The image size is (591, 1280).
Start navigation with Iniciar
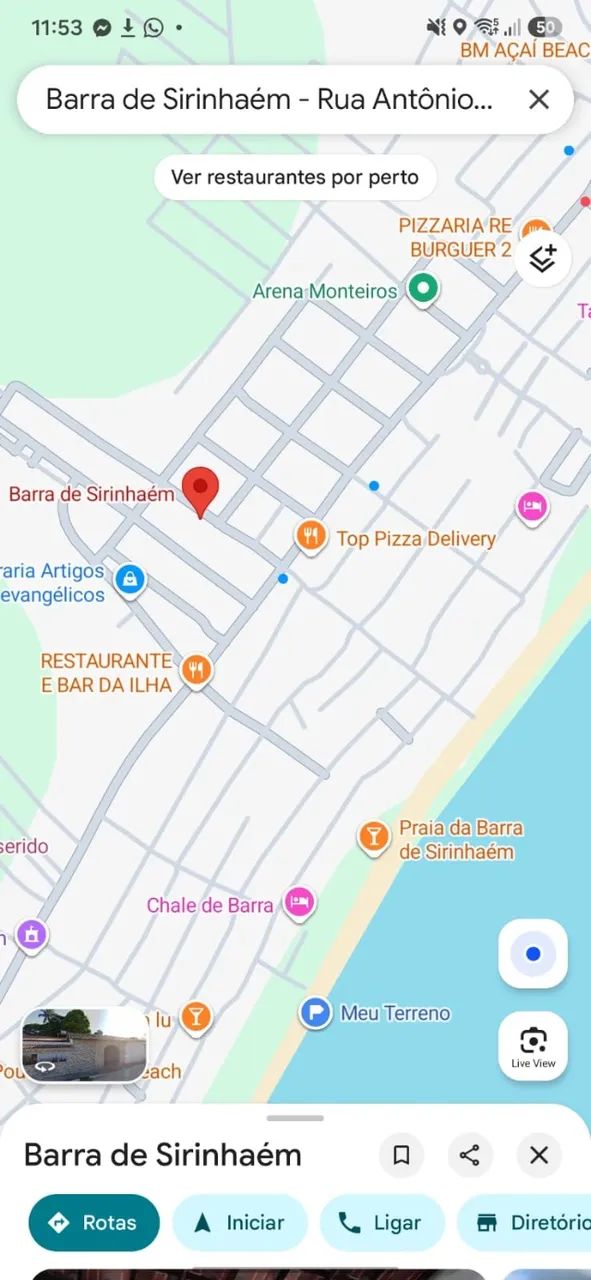pos(240,1223)
